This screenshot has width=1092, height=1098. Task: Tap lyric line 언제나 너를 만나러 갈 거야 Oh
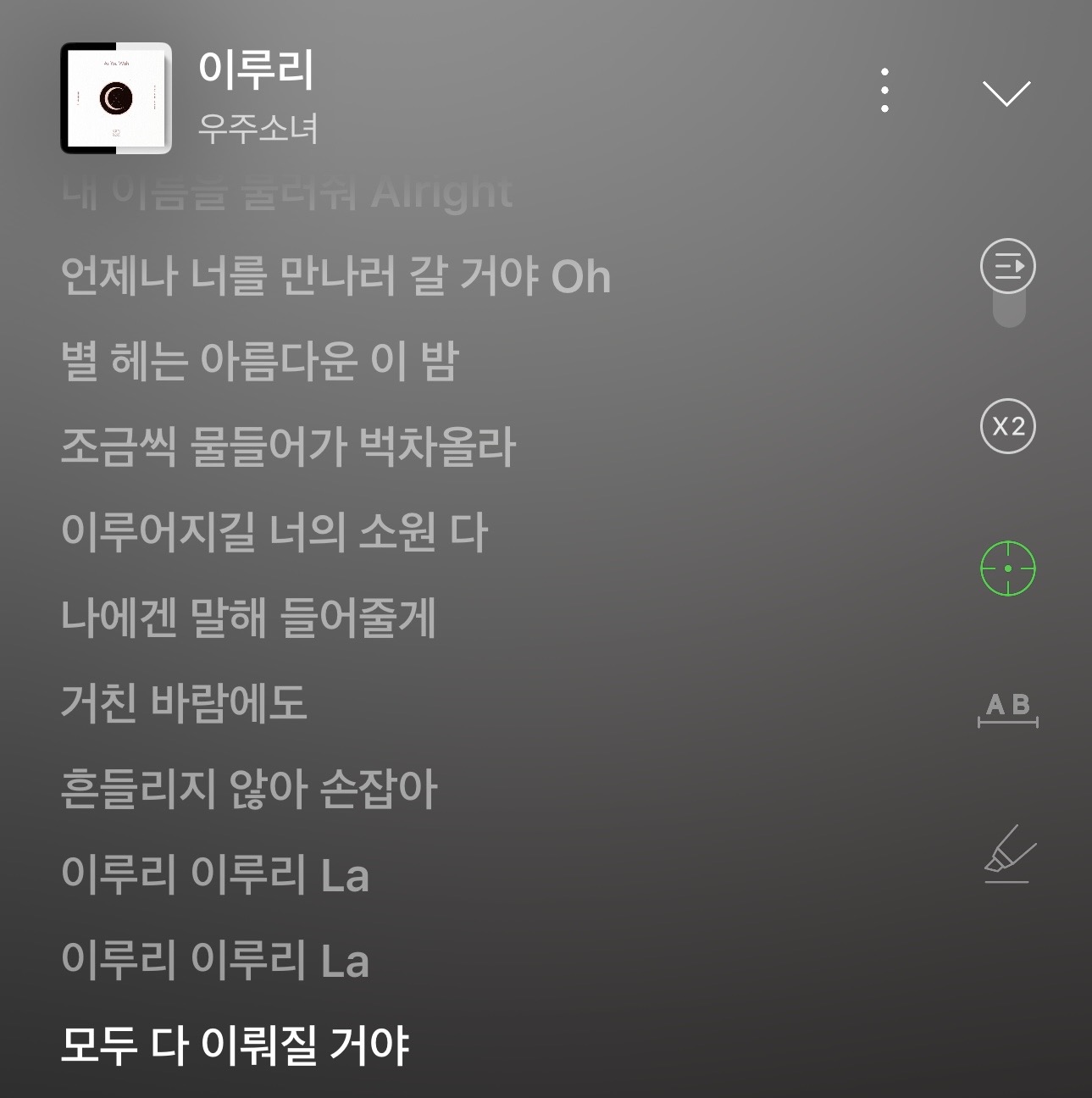[x=336, y=277]
